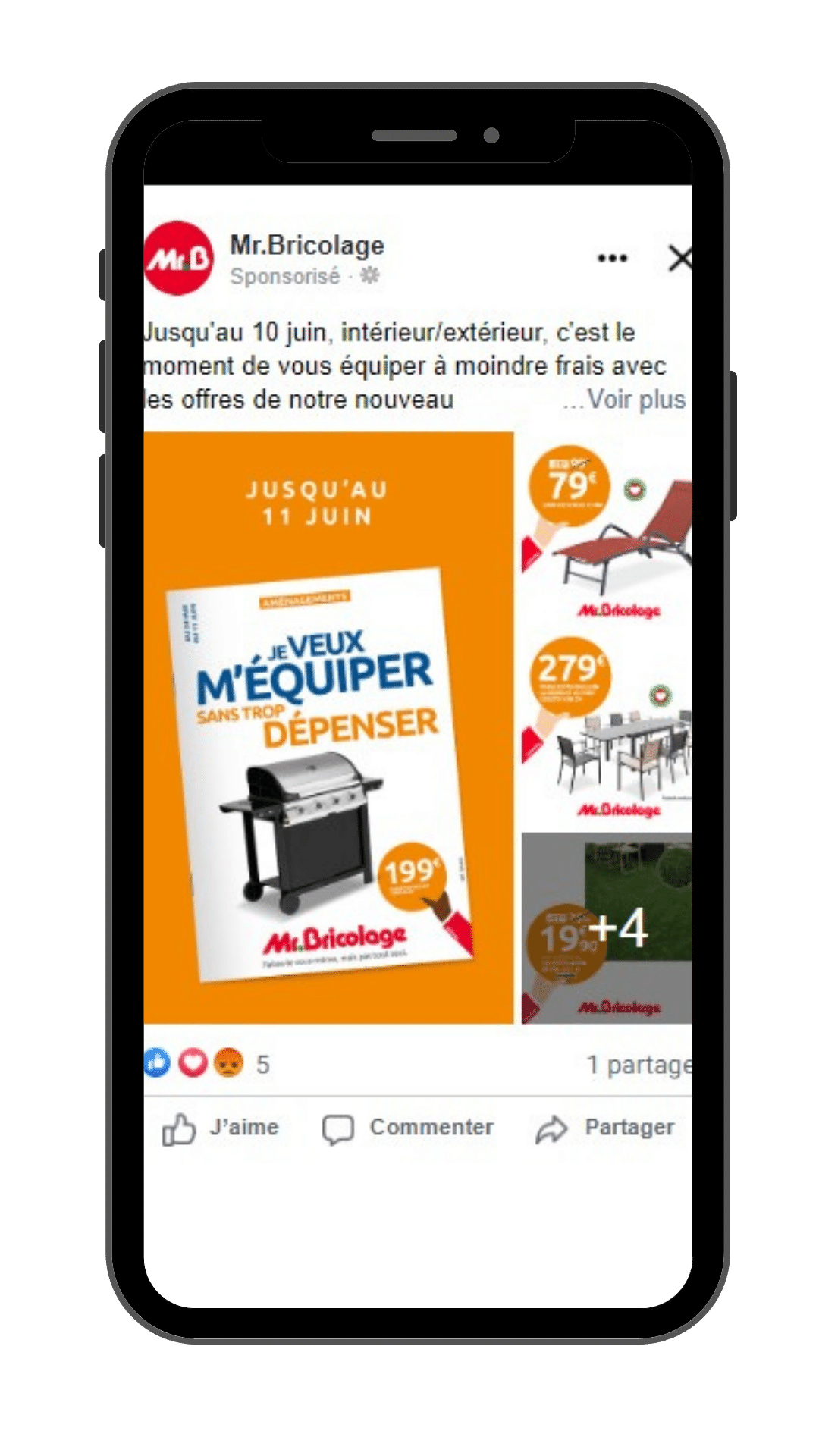The height and width of the screenshot is (1456, 819).
Task: Open the three-dot post options menu
Action: [612, 259]
